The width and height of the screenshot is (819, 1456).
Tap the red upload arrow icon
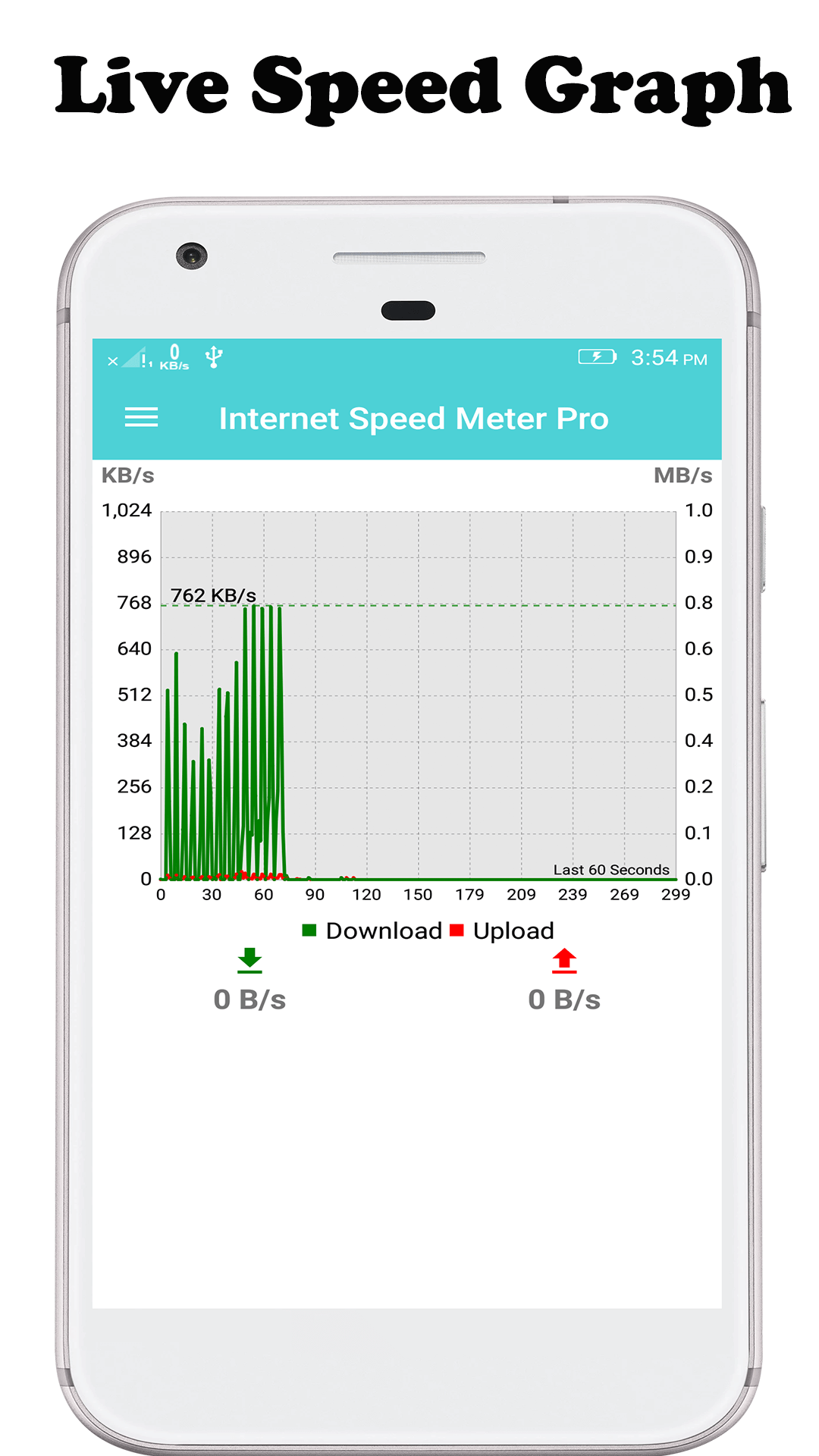pos(565,960)
